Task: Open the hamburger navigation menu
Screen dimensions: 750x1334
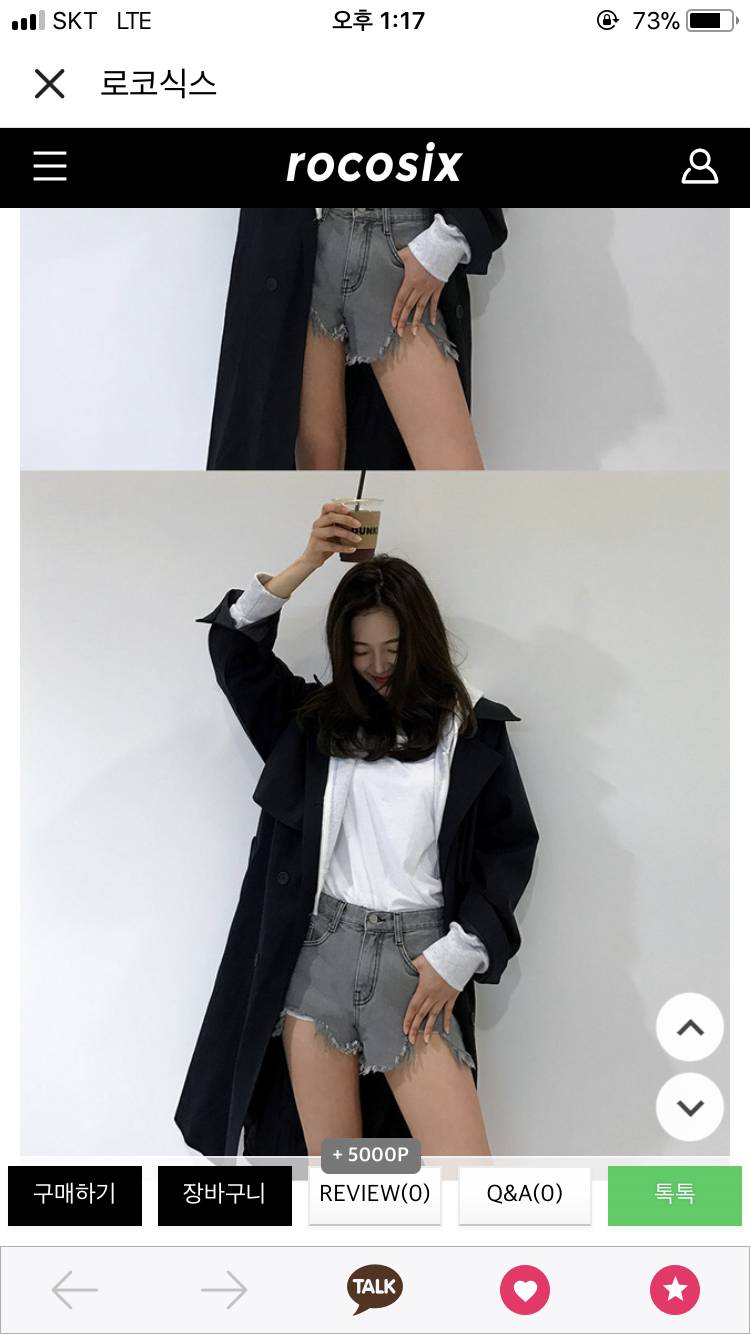Action: [x=50, y=166]
